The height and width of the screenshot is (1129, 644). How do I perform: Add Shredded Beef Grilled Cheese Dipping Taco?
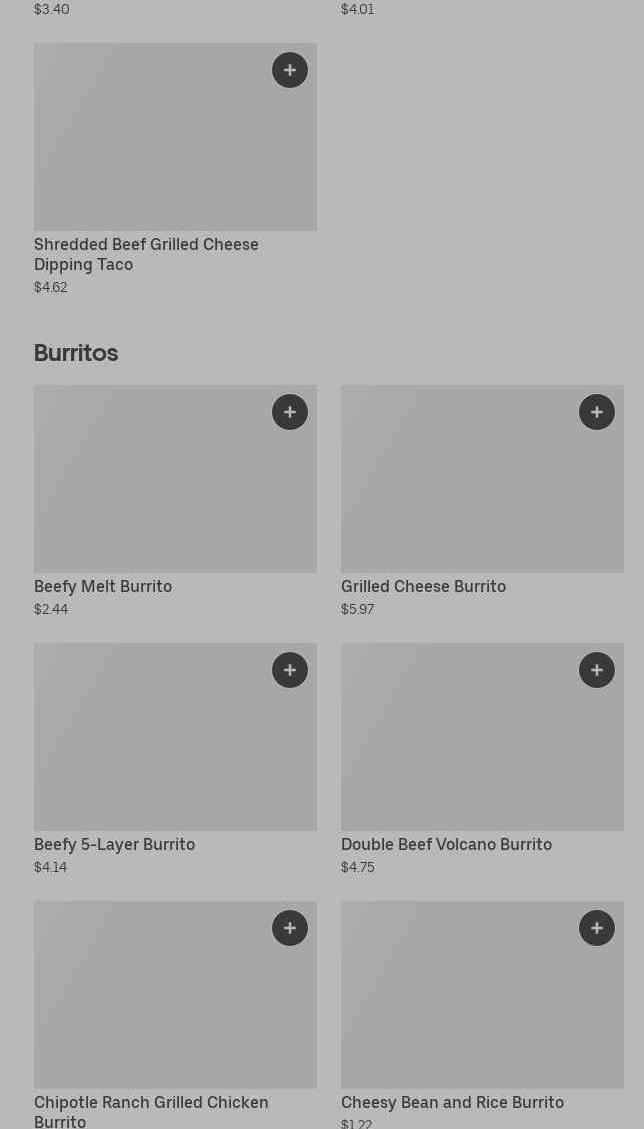[290, 71]
